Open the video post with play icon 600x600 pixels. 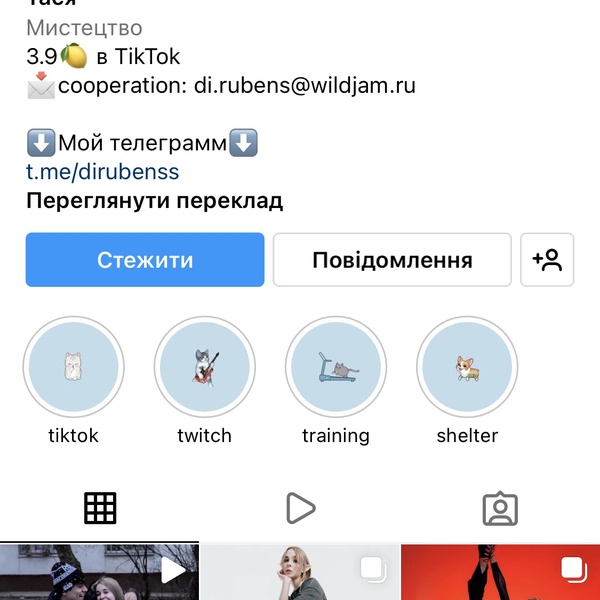point(99,573)
